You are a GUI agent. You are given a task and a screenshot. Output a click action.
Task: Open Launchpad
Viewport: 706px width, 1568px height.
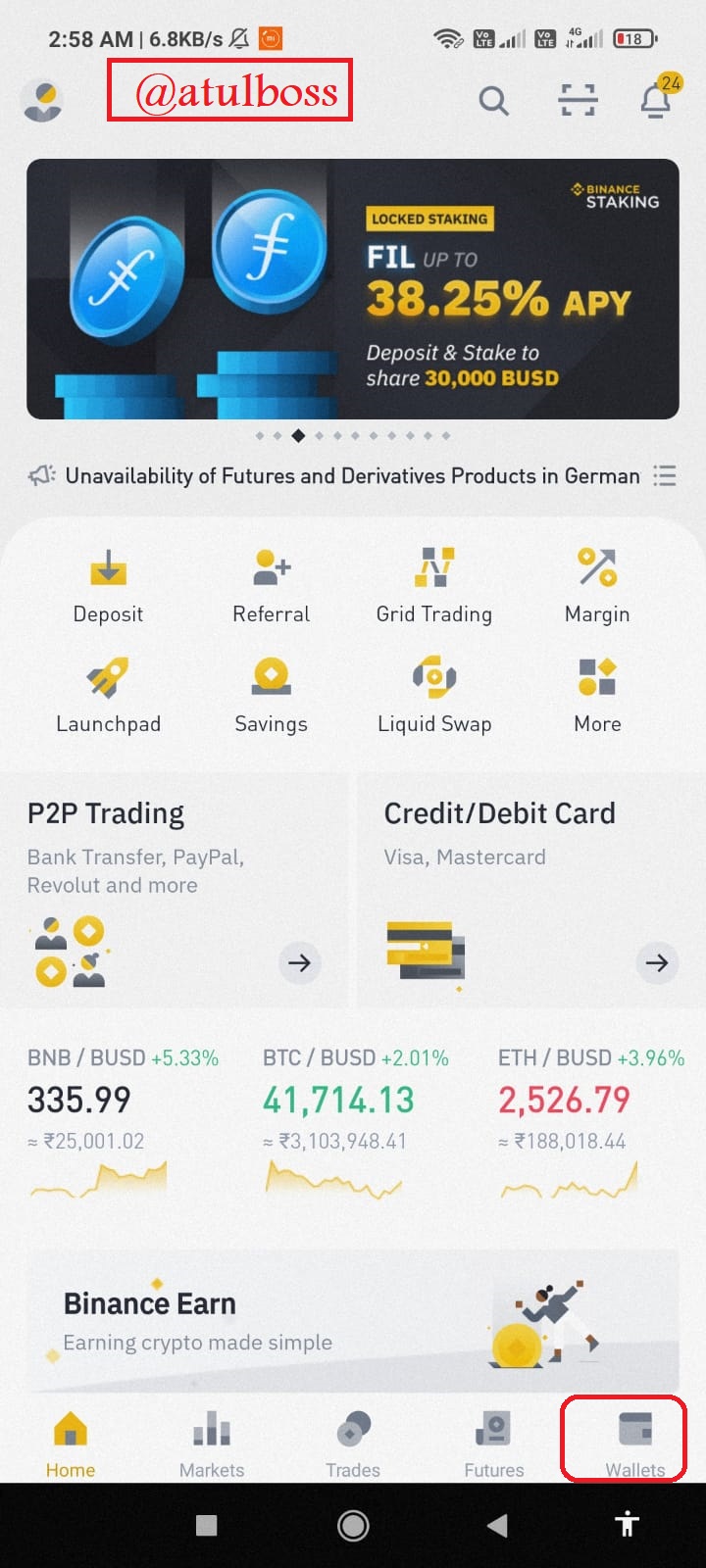tap(108, 696)
